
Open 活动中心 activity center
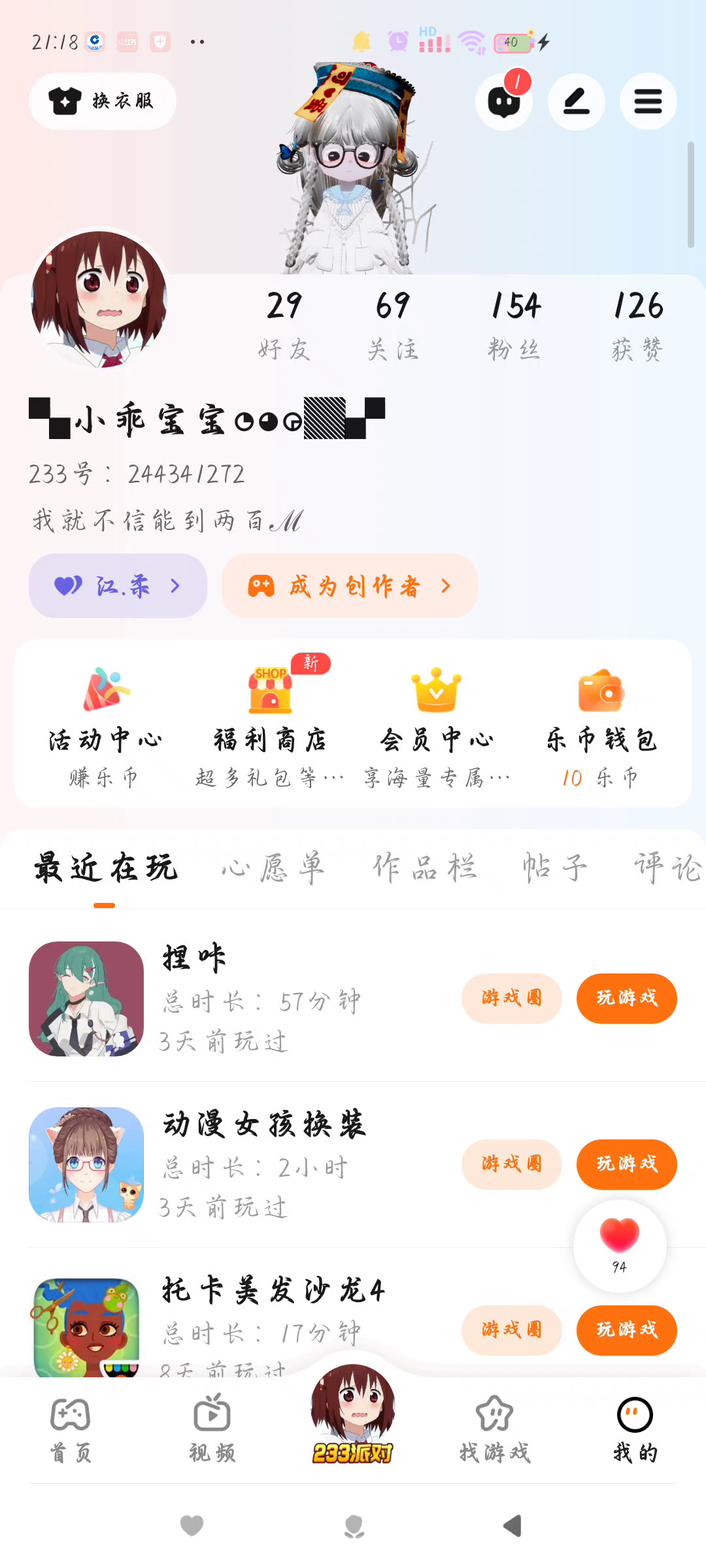tap(105, 724)
